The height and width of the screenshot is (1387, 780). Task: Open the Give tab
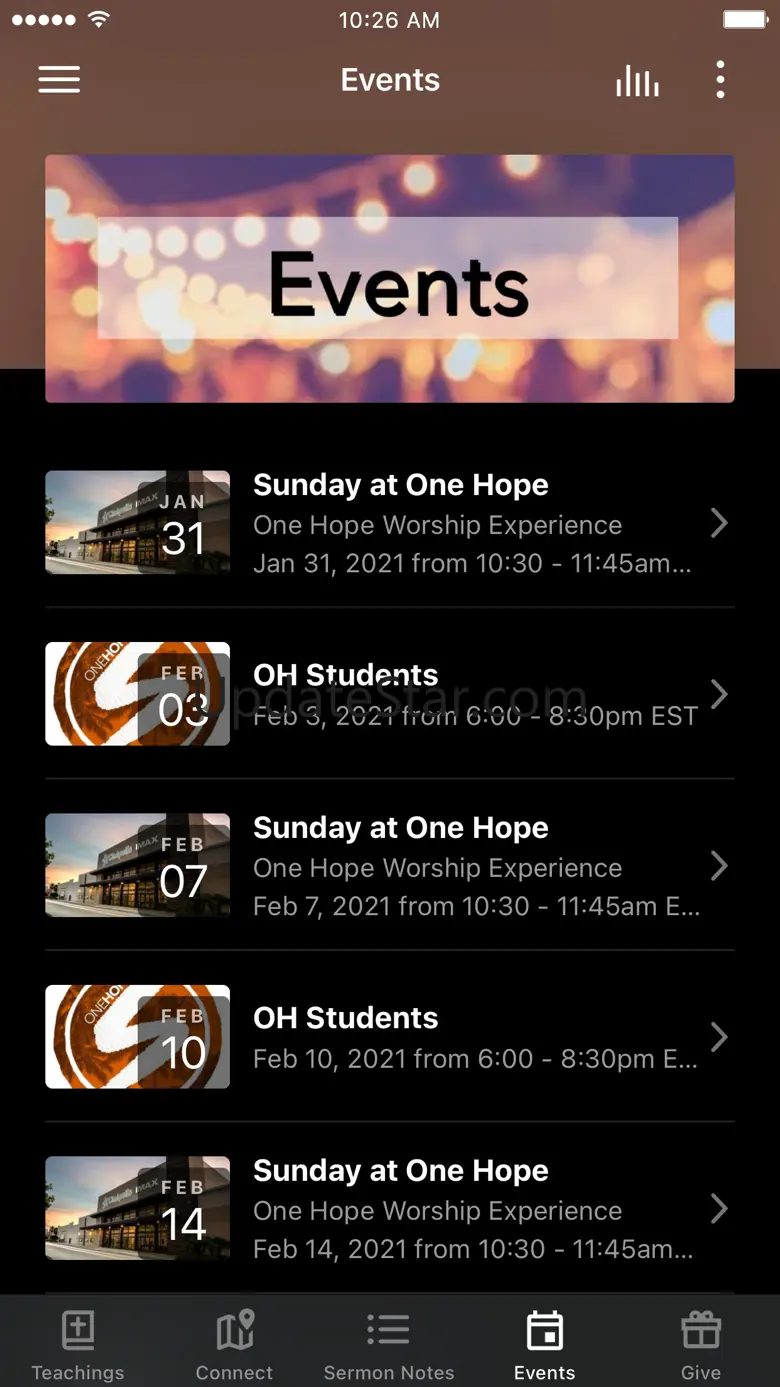[701, 1344]
